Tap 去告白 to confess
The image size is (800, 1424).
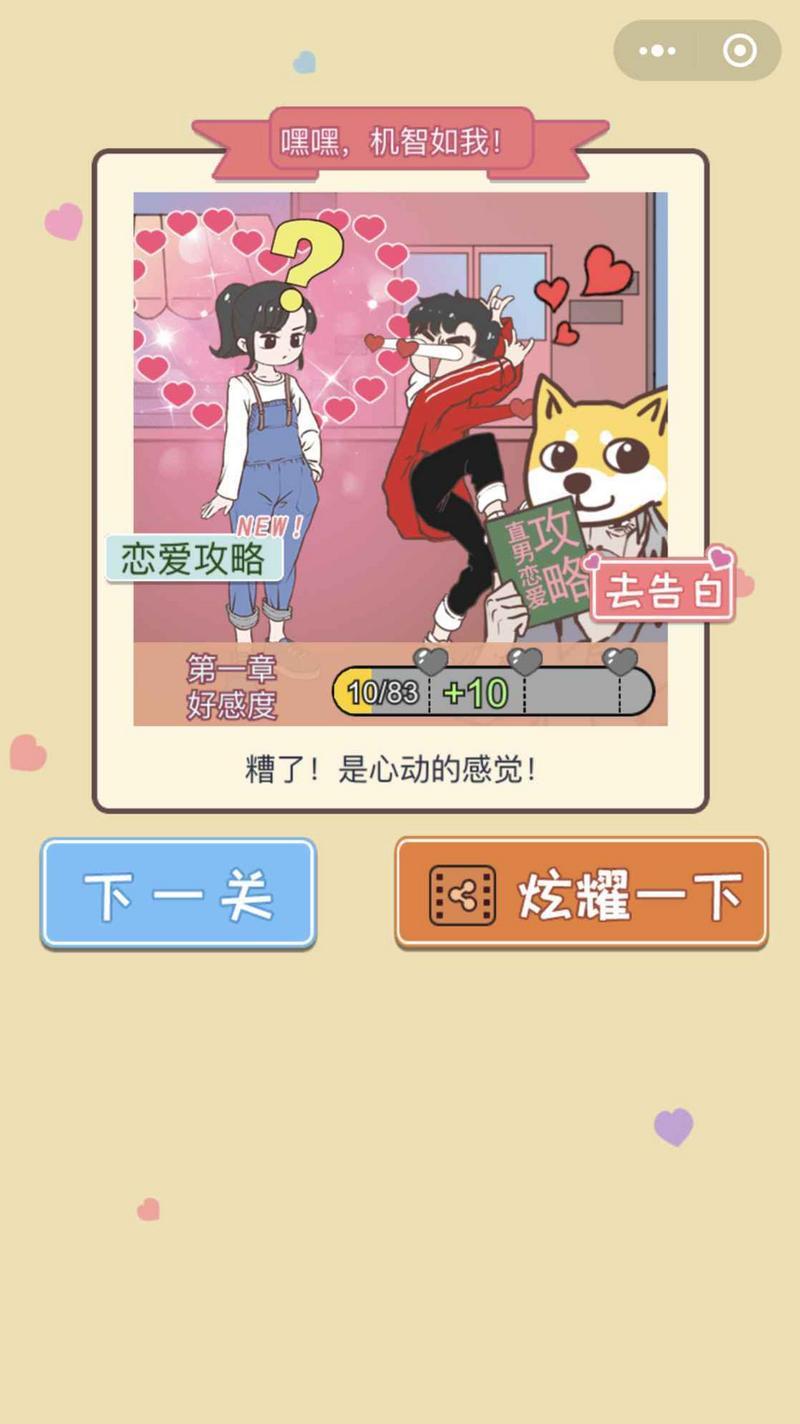663,592
